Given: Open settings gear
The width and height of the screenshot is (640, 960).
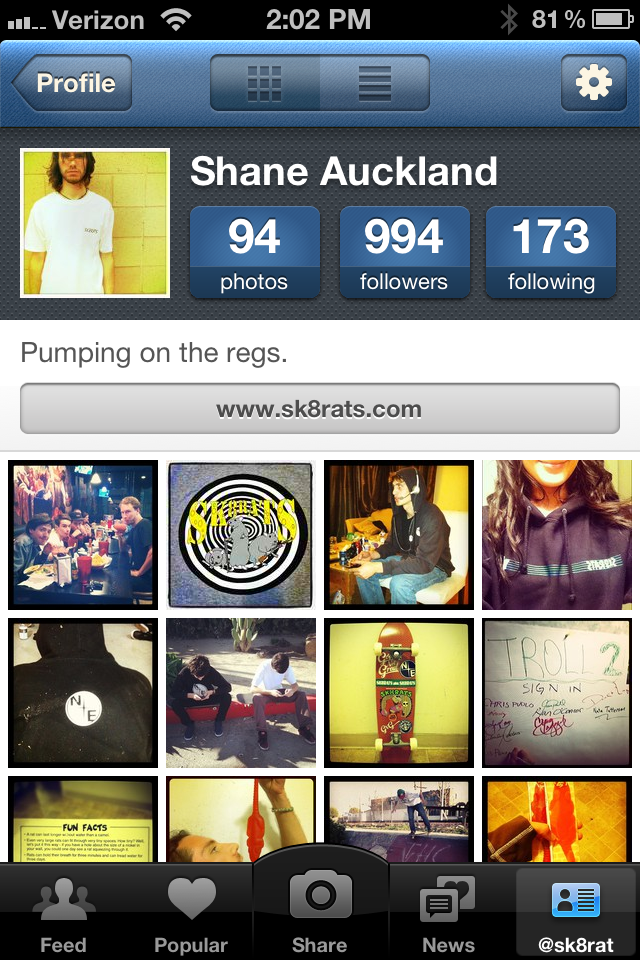Looking at the screenshot, I should point(593,83).
